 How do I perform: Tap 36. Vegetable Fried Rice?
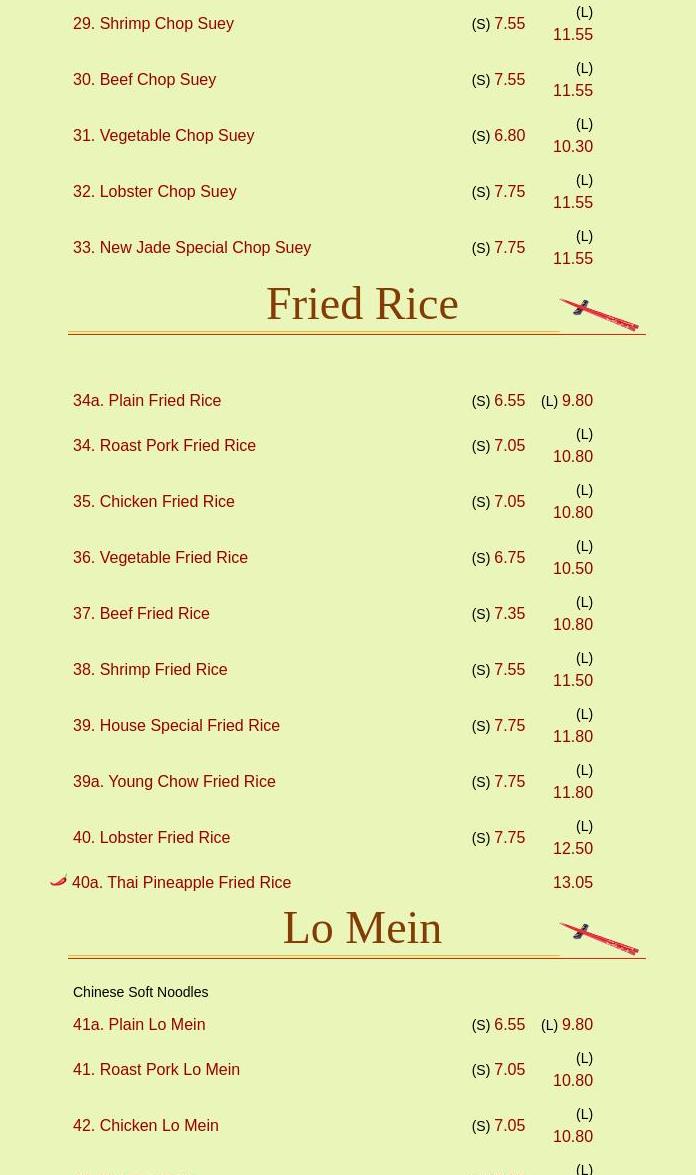(160, 558)
